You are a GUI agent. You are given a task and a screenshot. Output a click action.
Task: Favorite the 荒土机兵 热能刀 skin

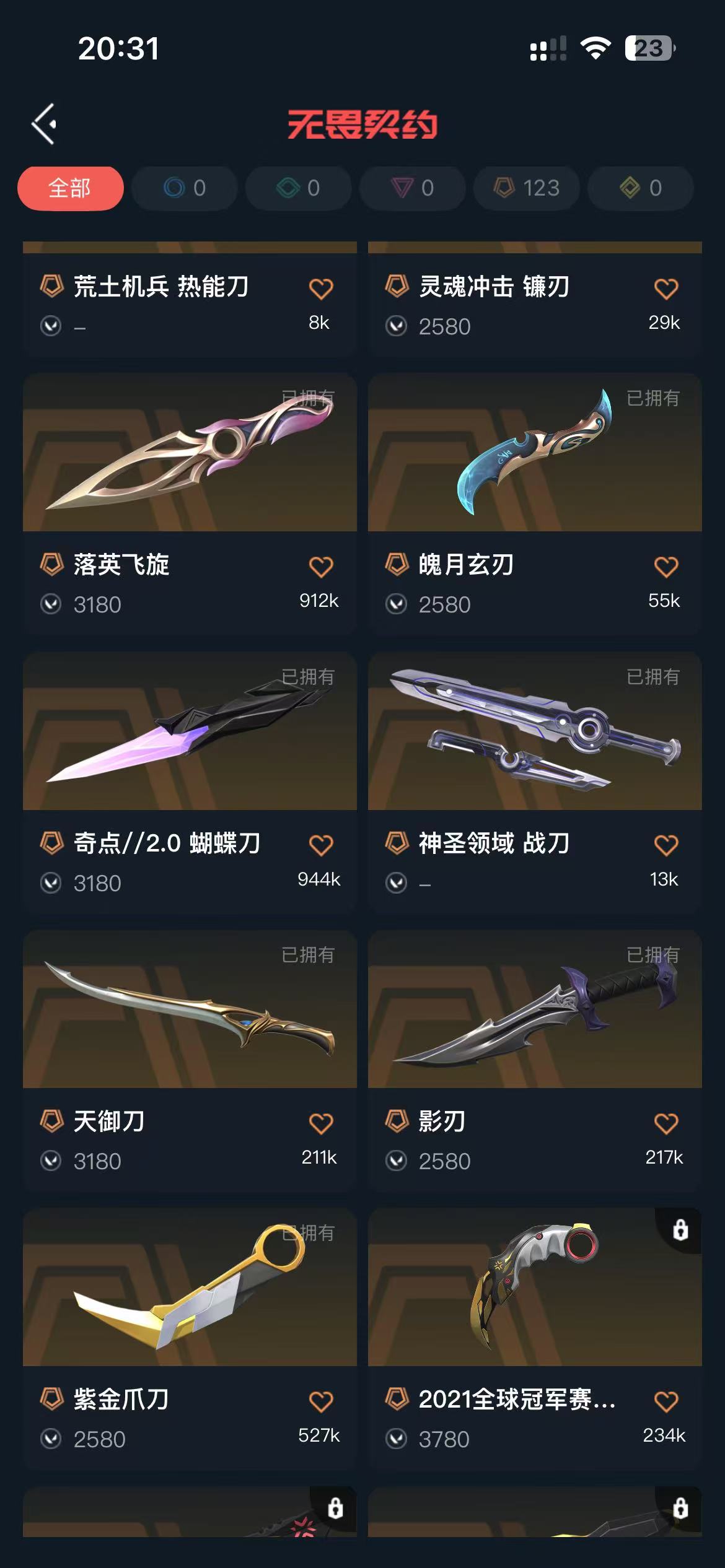tap(320, 289)
